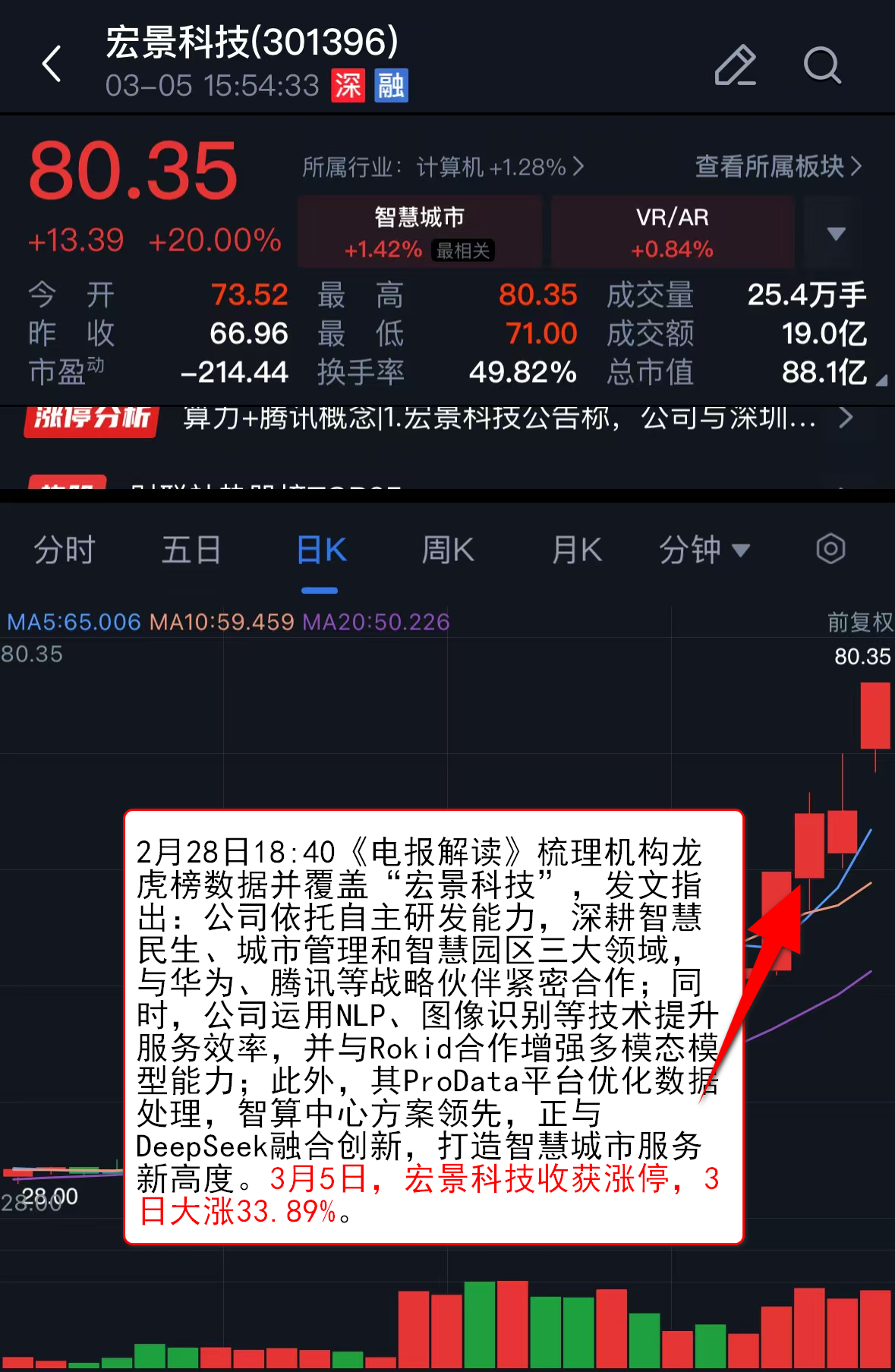Go back using the top-left arrow
This screenshot has width=895, height=1372.
[52, 64]
